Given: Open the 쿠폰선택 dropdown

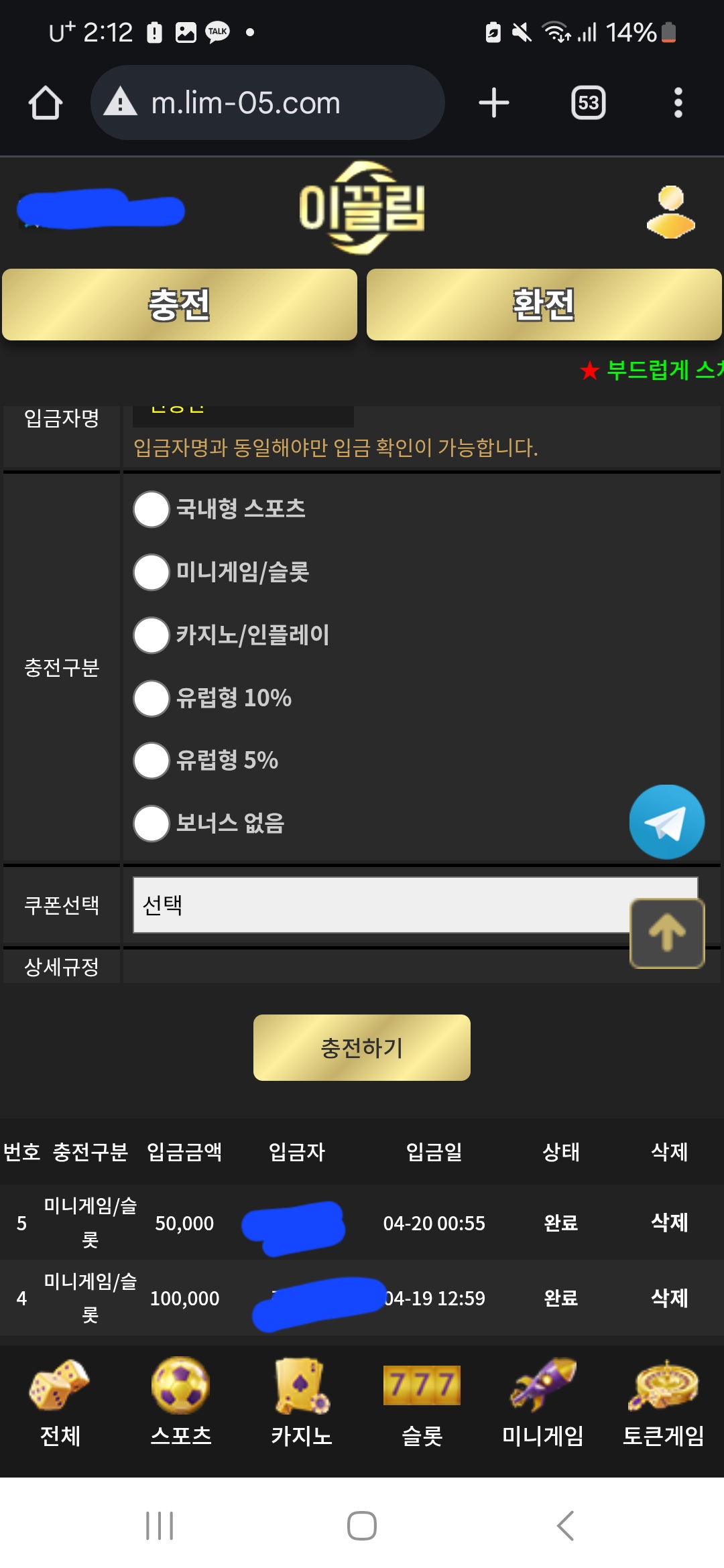Looking at the screenshot, I should 416,905.
